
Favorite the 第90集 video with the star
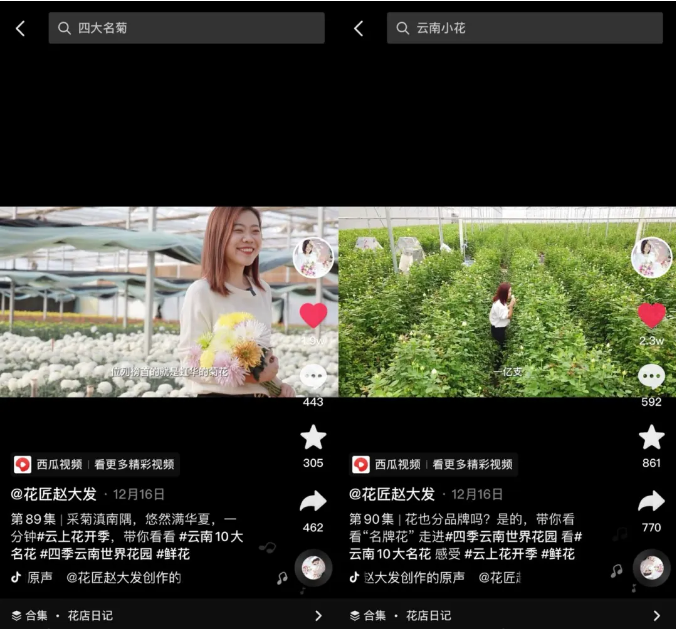(x=652, y=437)
